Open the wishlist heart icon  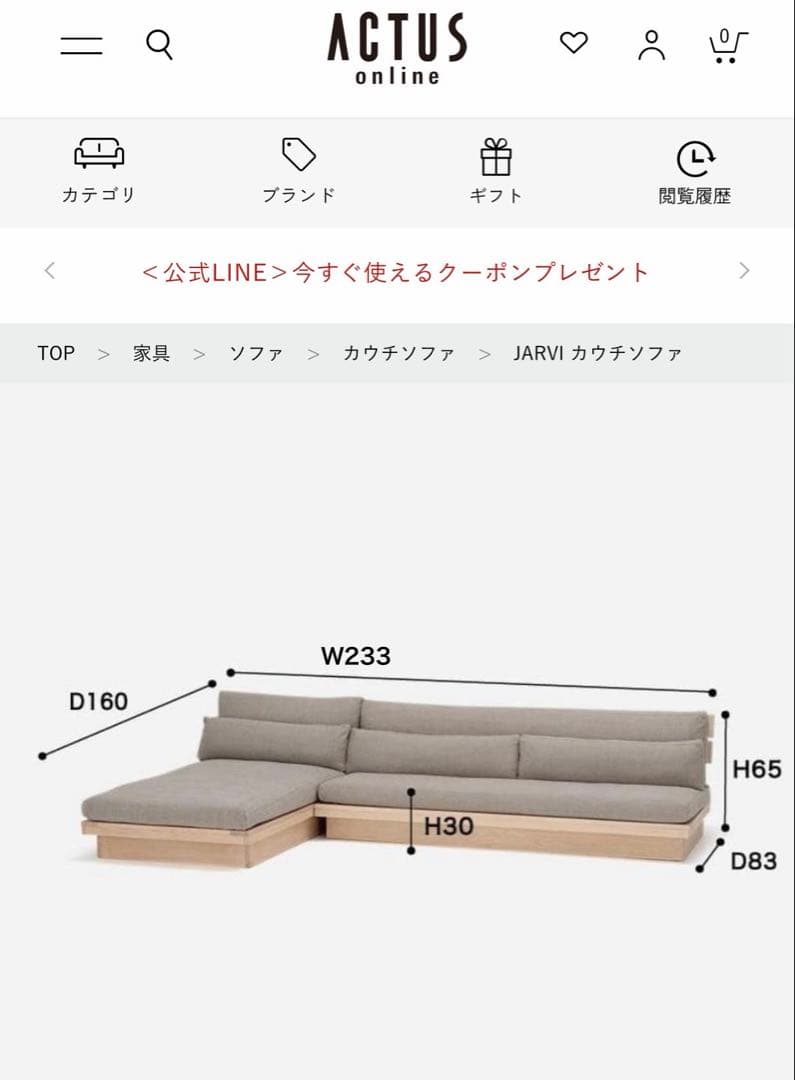coord(573,44)
